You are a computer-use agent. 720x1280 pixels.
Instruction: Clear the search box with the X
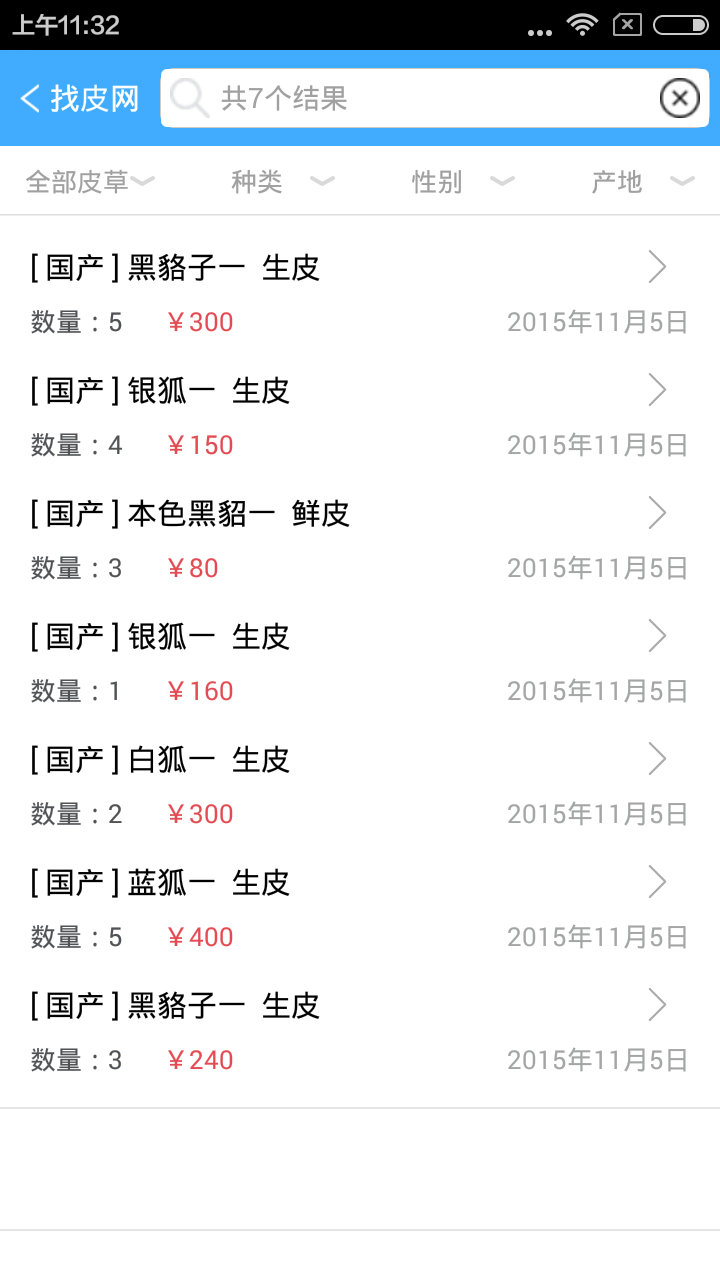pyautogui.click(x=679, y=98)
